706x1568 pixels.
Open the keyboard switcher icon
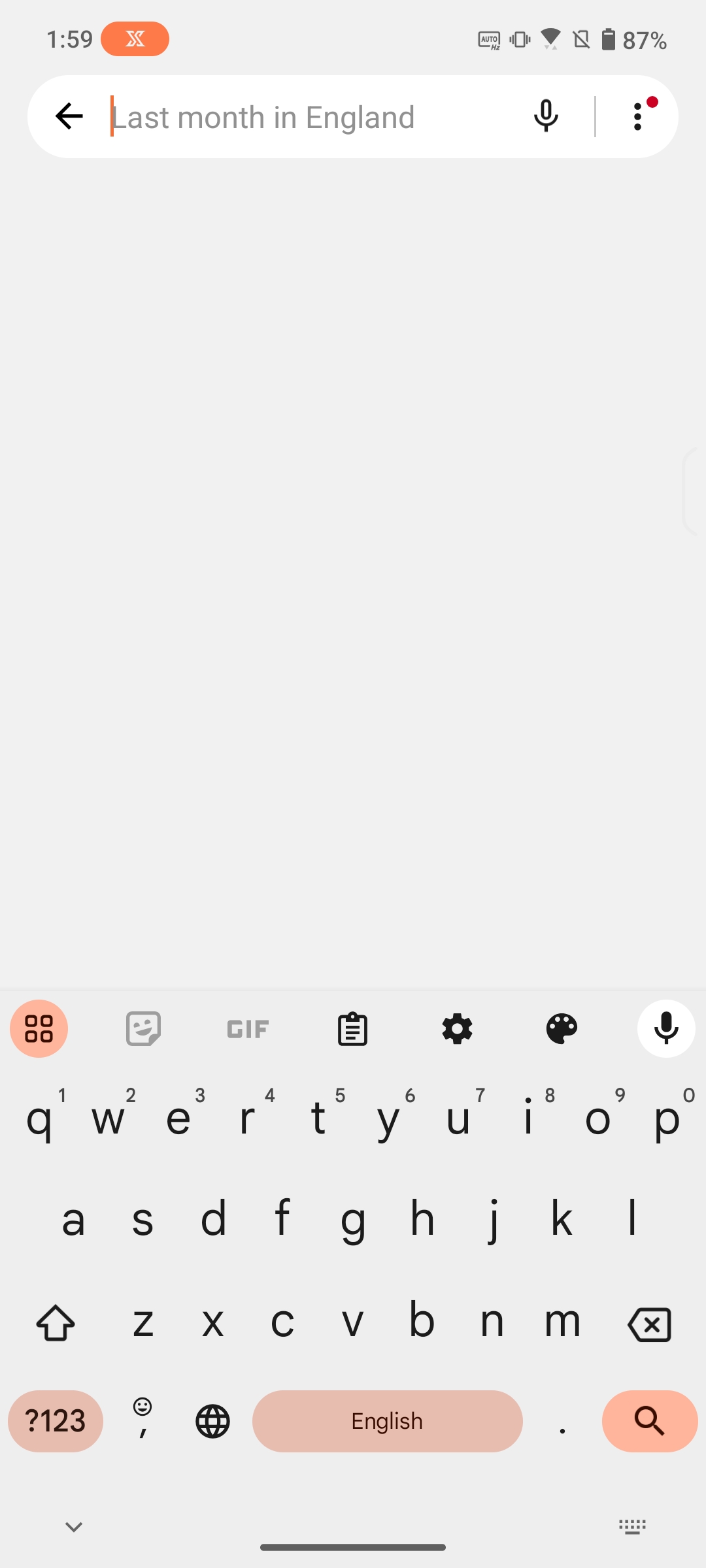point(632,1527)
